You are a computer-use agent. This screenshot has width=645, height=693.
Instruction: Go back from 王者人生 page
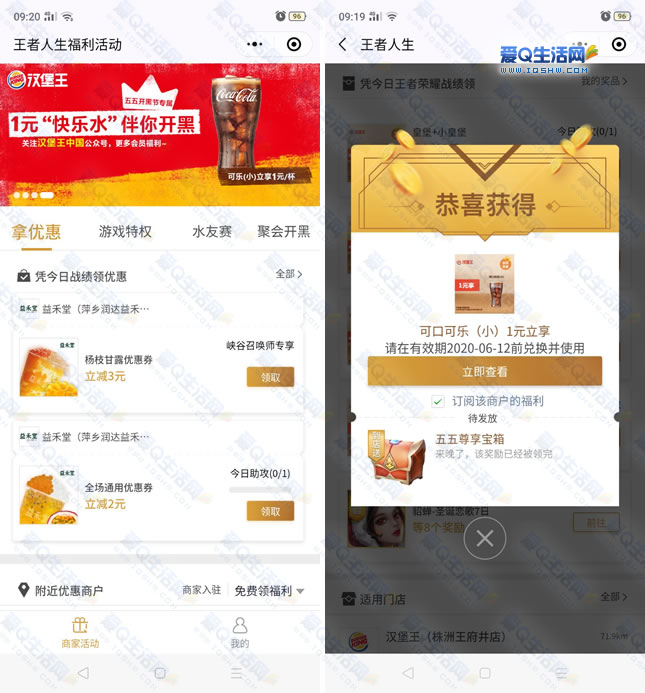pos(343,45)
